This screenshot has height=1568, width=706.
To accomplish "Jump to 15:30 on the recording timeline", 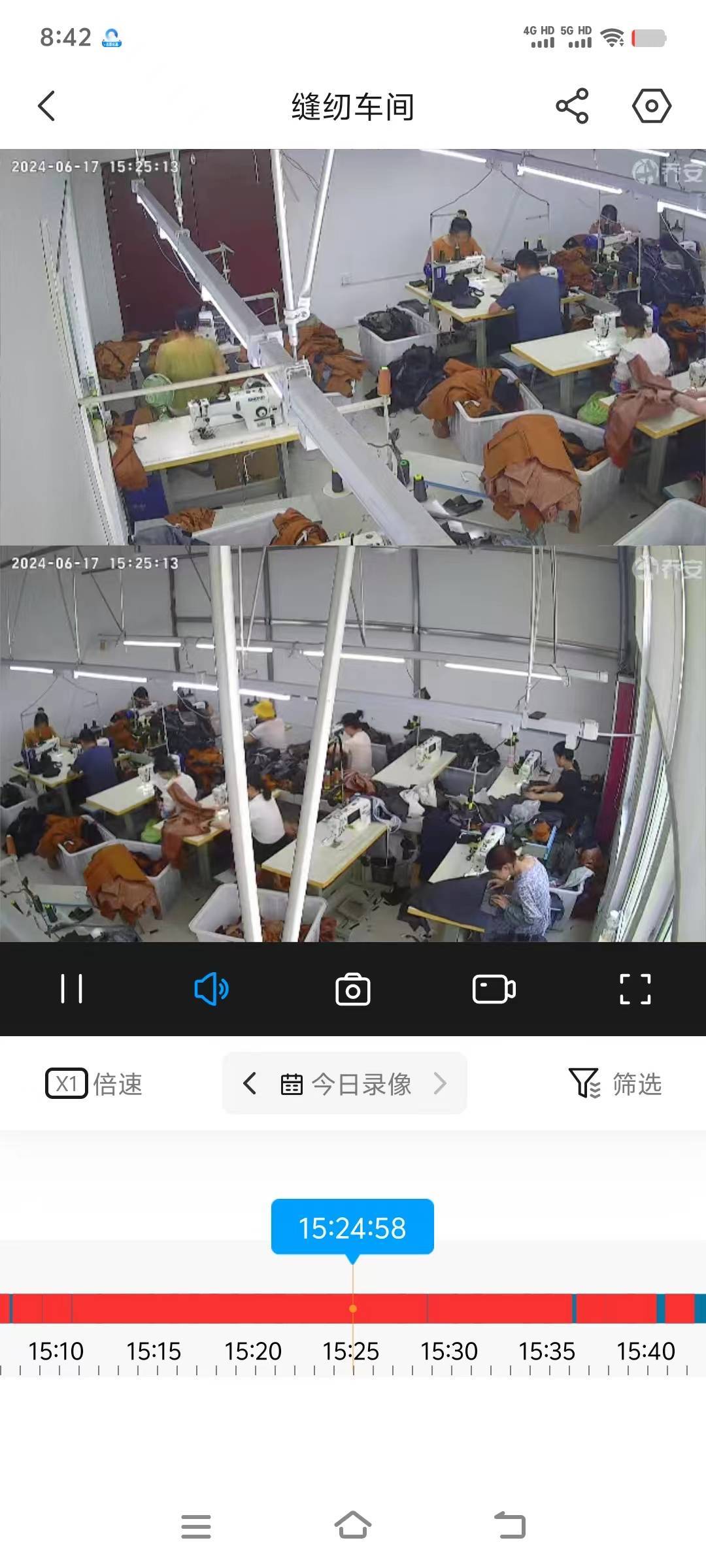I will coord(449,1309).
